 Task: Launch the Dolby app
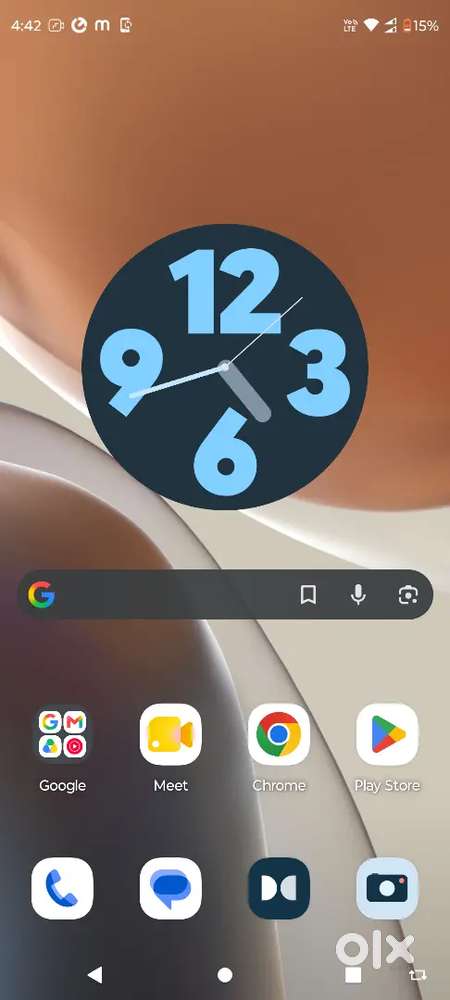(x=279, y=888)
